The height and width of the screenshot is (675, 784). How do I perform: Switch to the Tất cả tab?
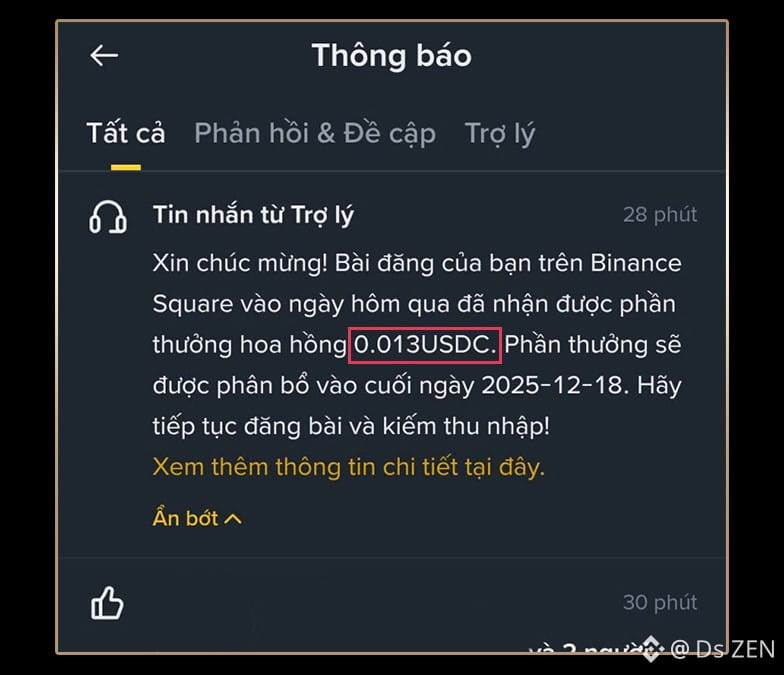126,133
